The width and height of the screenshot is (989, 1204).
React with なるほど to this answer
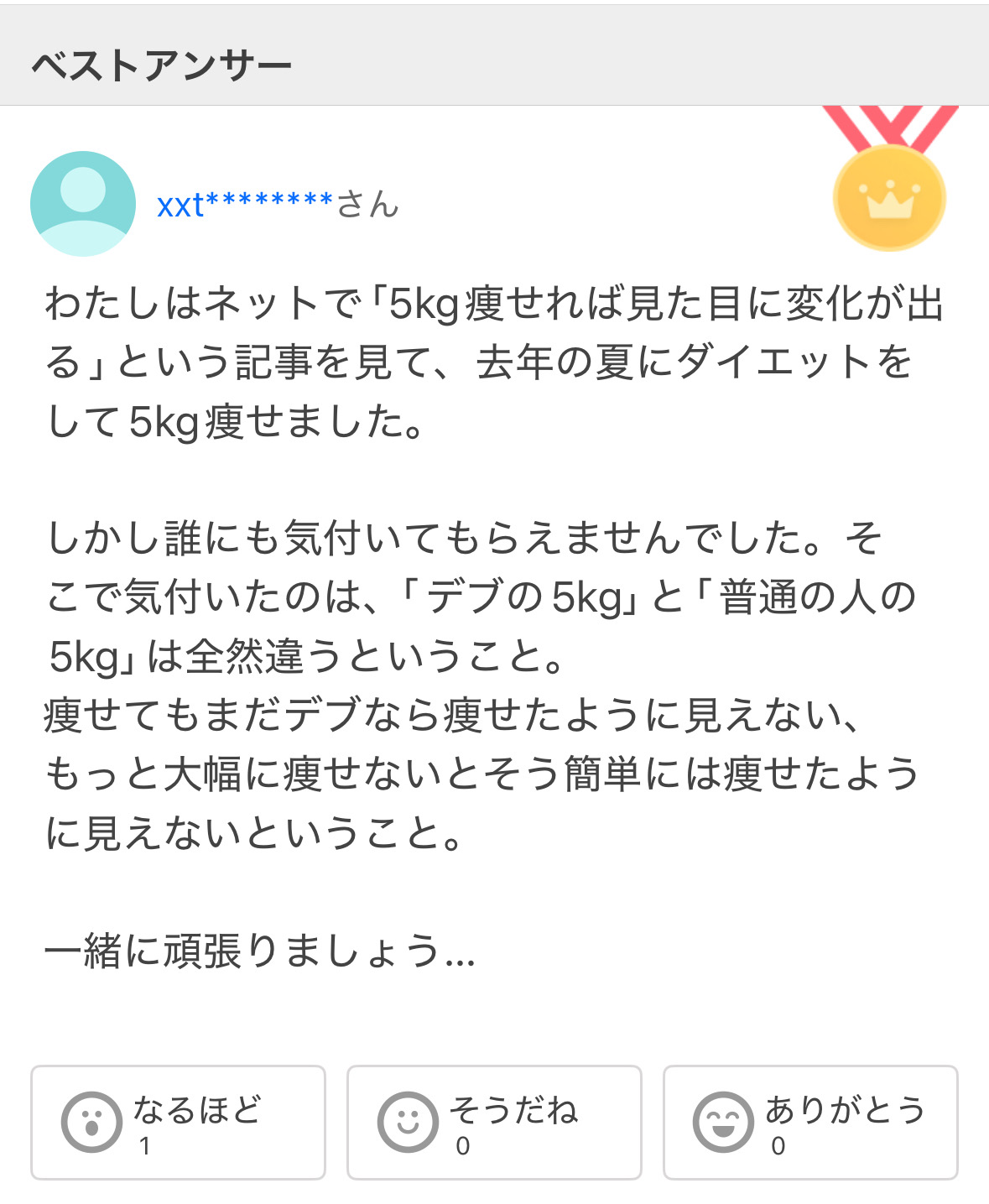[x=178, y=1123]
